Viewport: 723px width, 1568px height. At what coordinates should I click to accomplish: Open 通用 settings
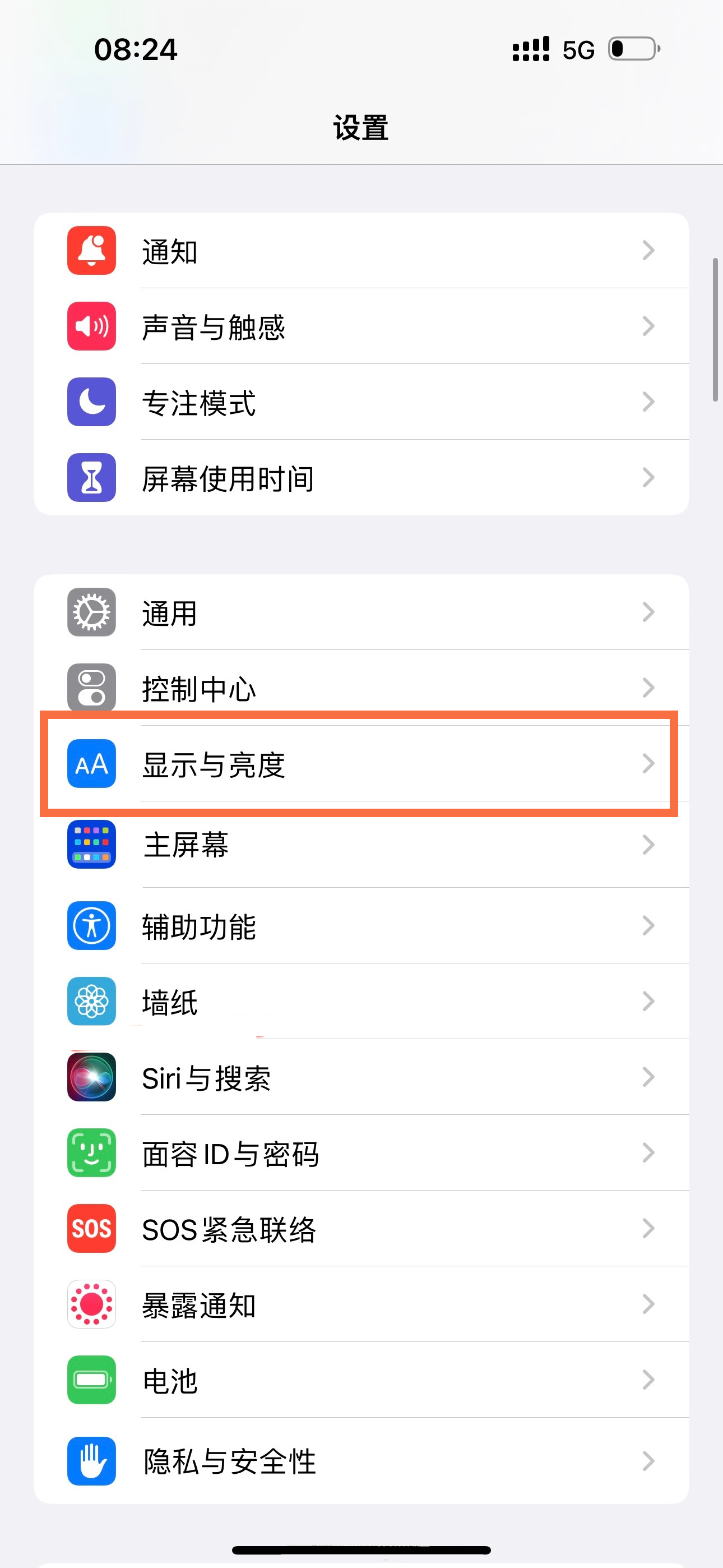tap(360, 612)
